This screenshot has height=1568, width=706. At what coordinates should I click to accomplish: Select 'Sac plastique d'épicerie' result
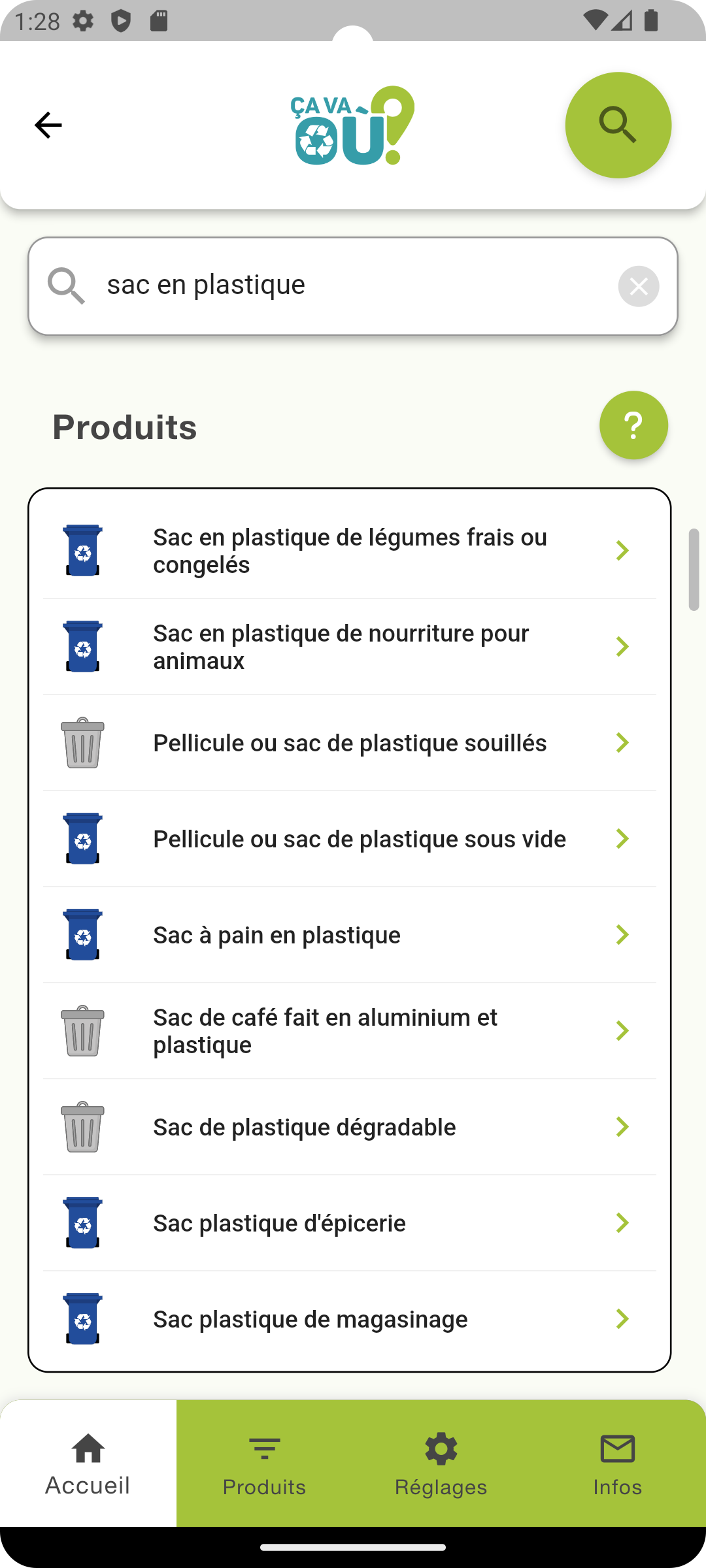[x=350, y=1223]
